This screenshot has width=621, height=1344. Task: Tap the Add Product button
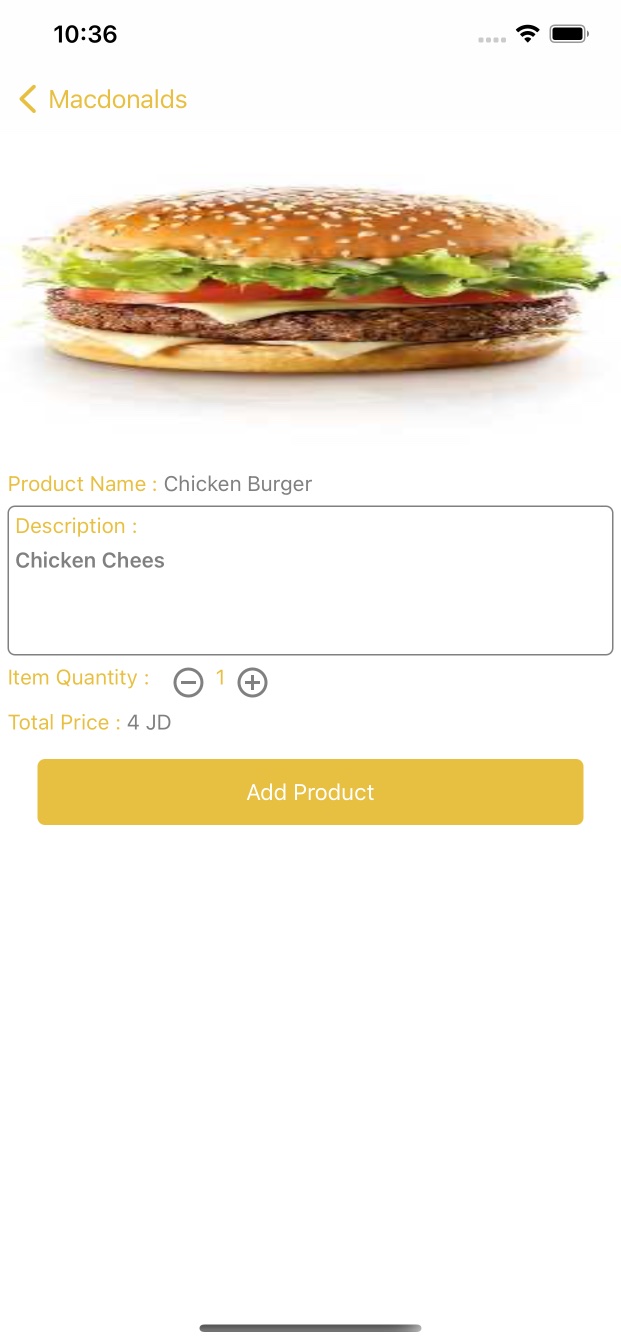pos(310,792)
